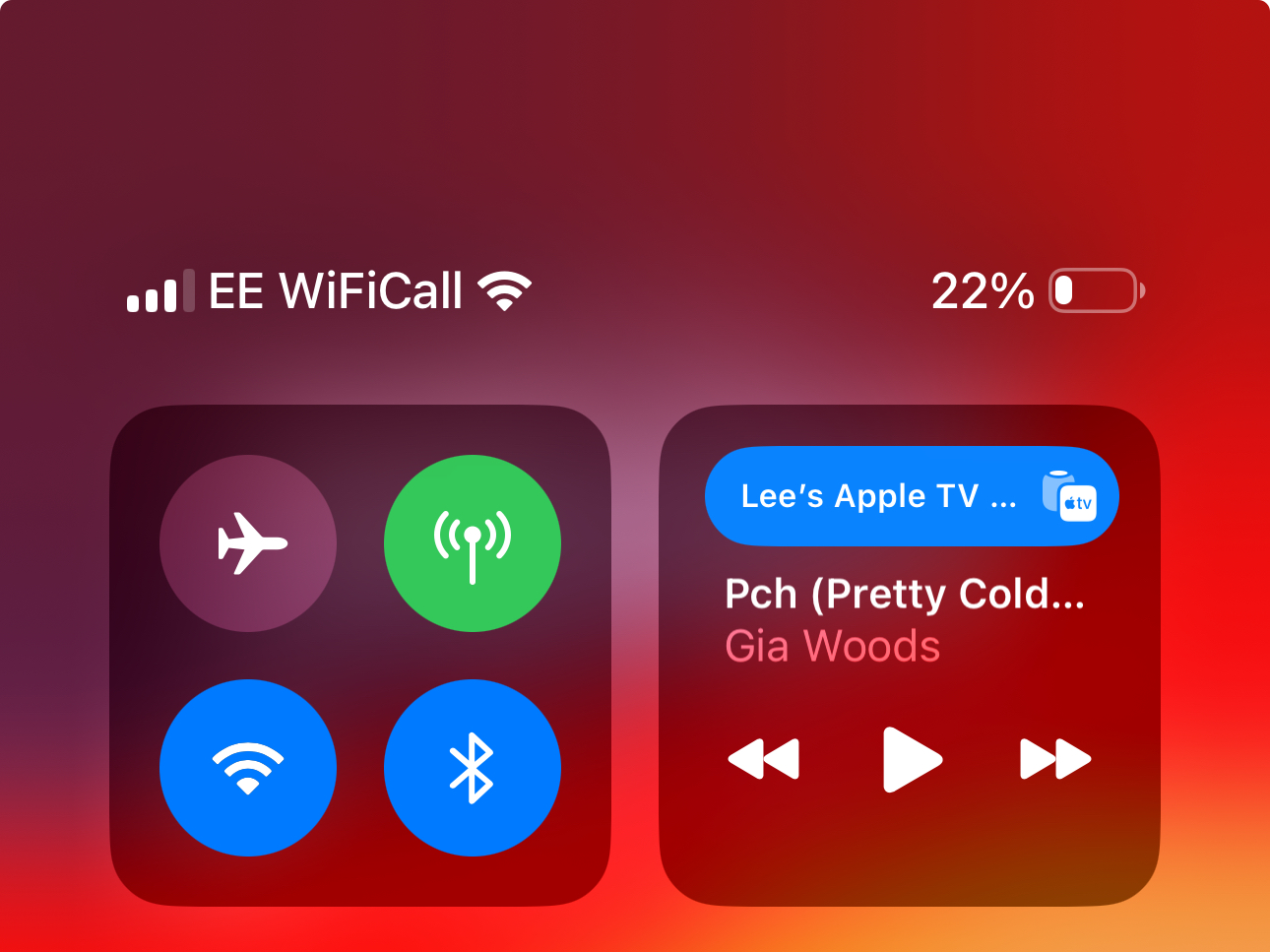
Task: Play the paused song
Action: click(x=912, y=759)
